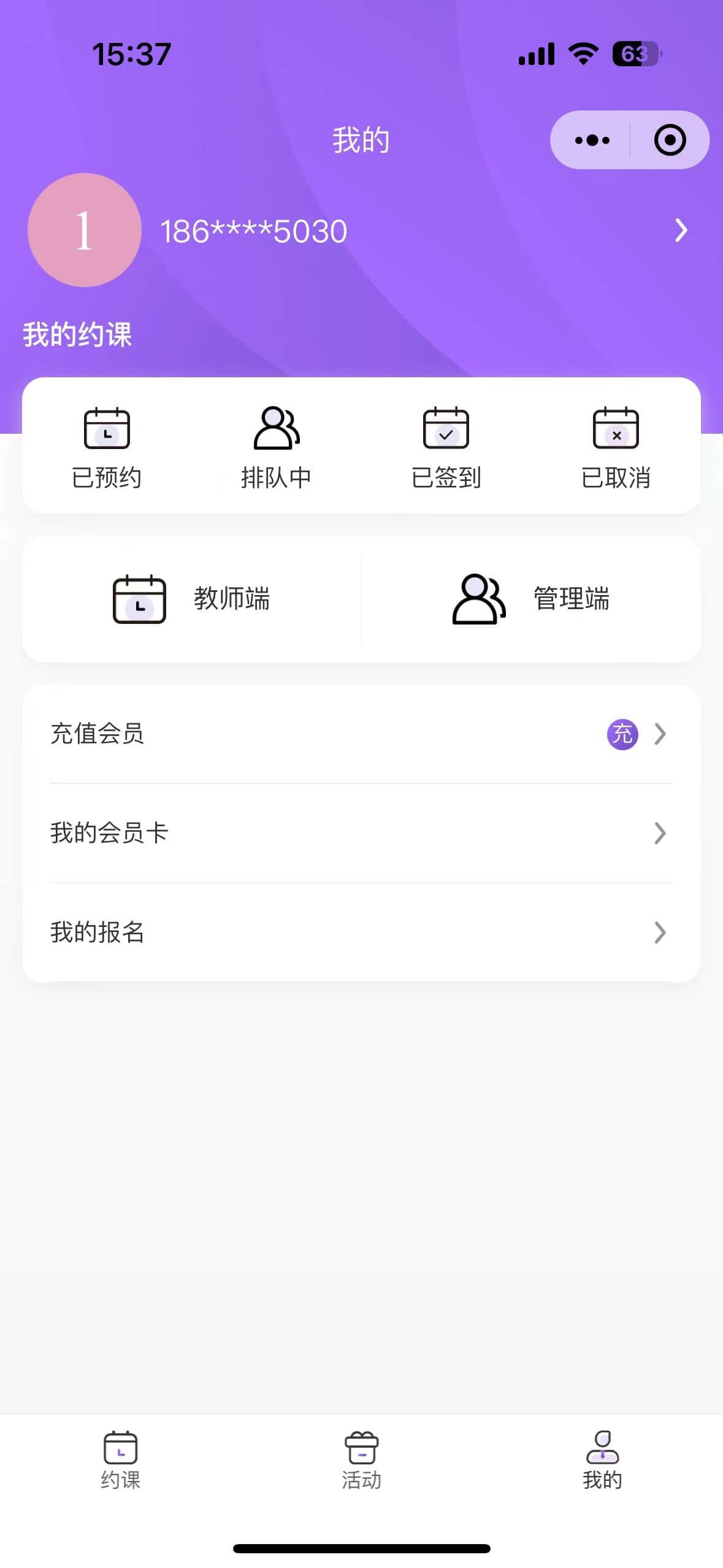Open 我的报名 registrations
The height and width of the screenshot is (1568, 723).
361,932
